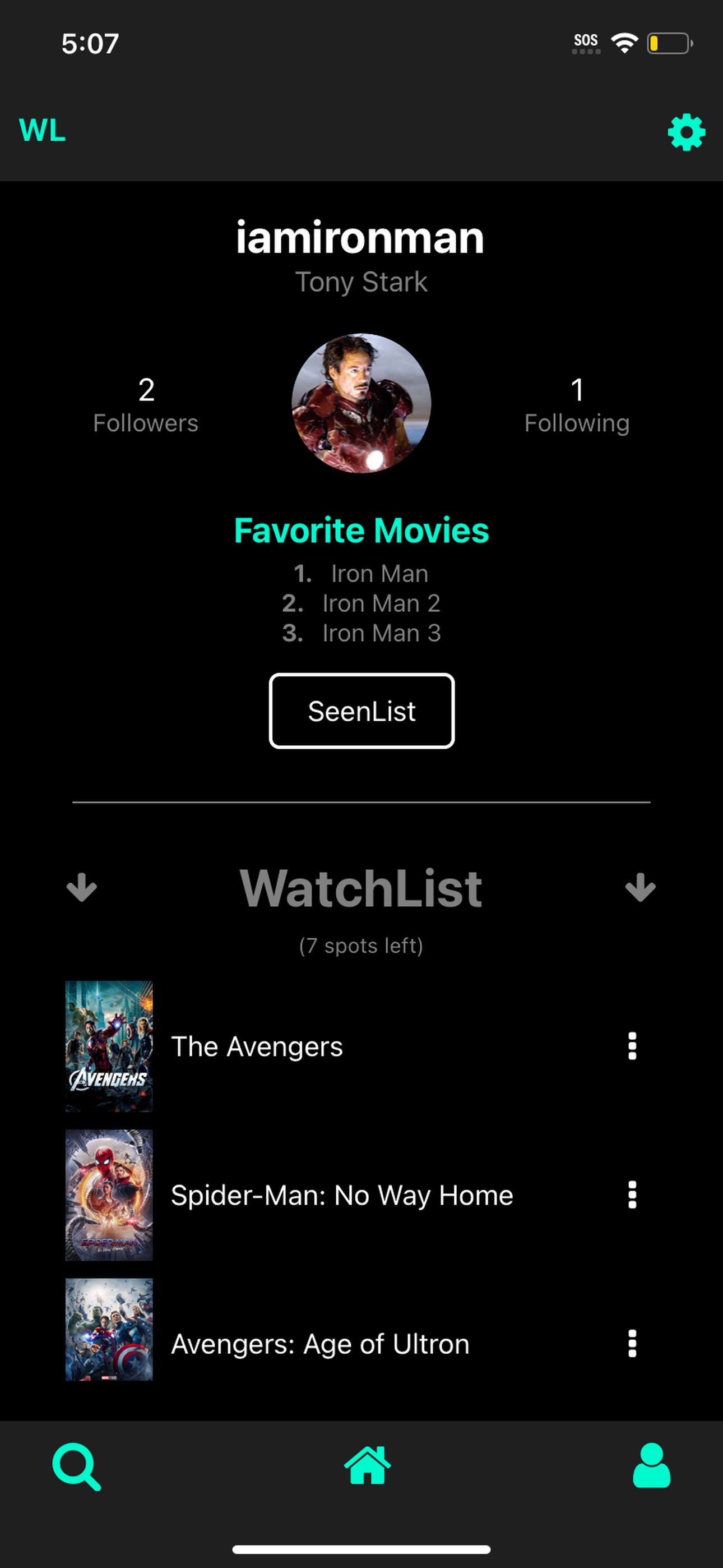This screenshot has height=1568, width=723.
Task: Tap the Home icon in bottom bar
Action: (x=368, y=1466)
